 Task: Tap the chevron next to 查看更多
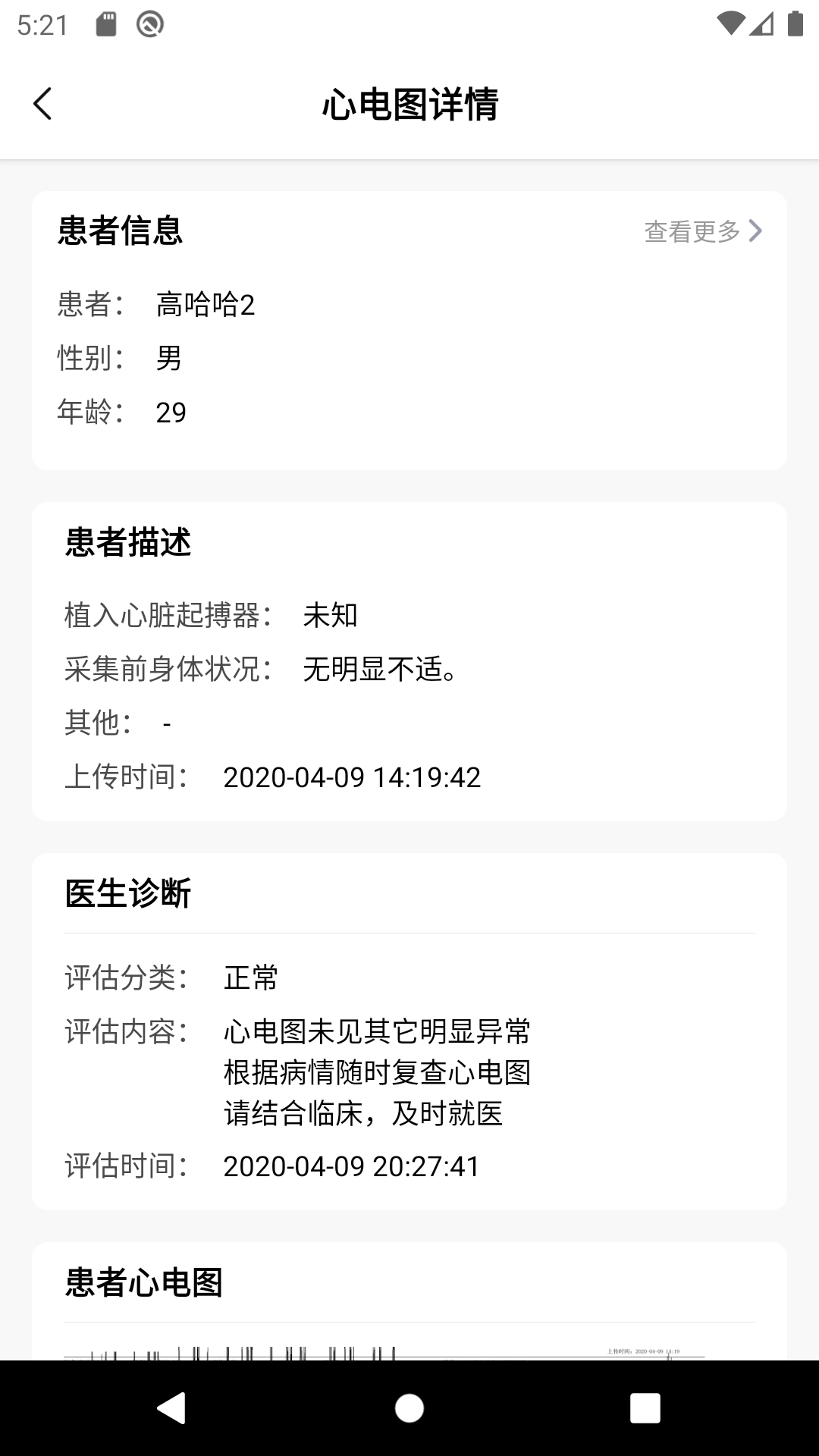(x=754, y=232)
